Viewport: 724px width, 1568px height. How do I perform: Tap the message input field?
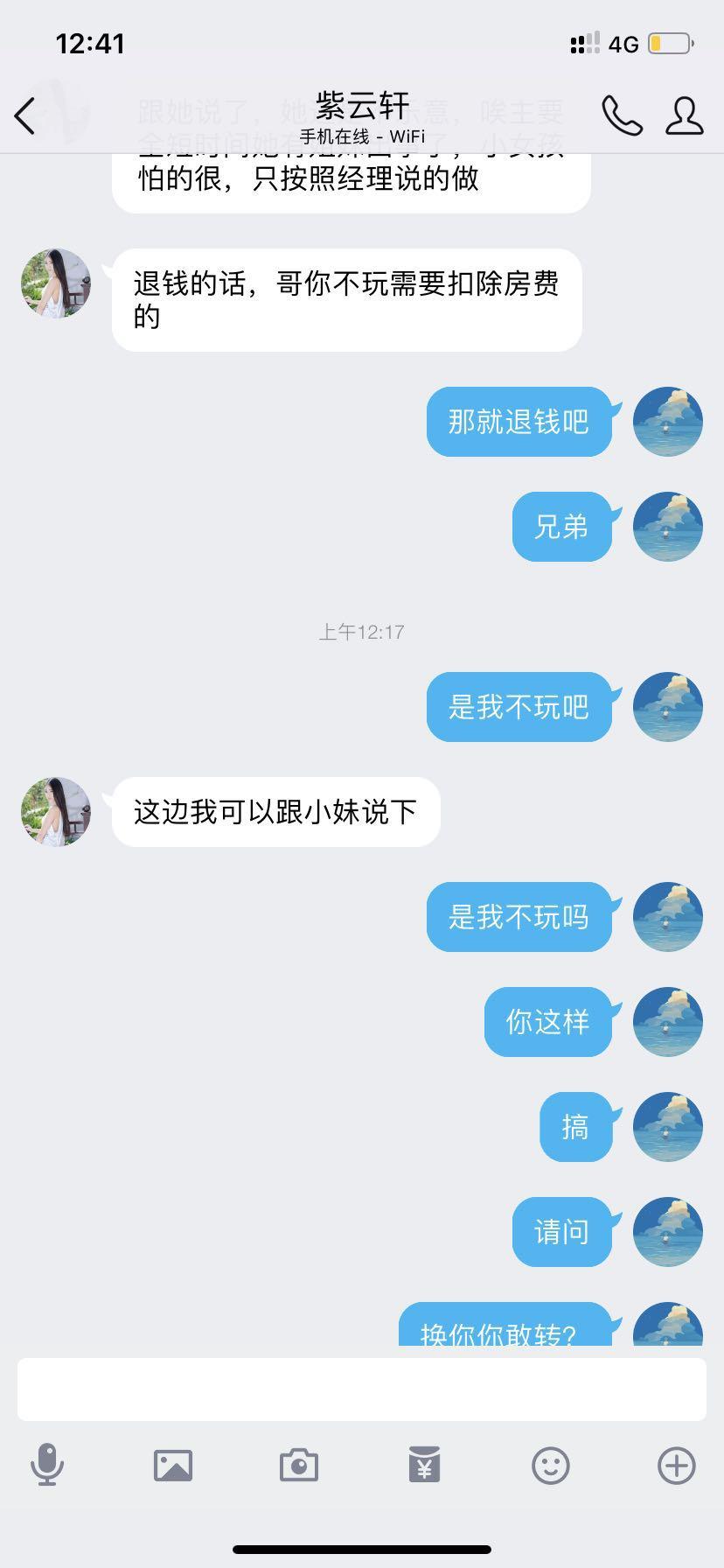[x=361, y=1389]
